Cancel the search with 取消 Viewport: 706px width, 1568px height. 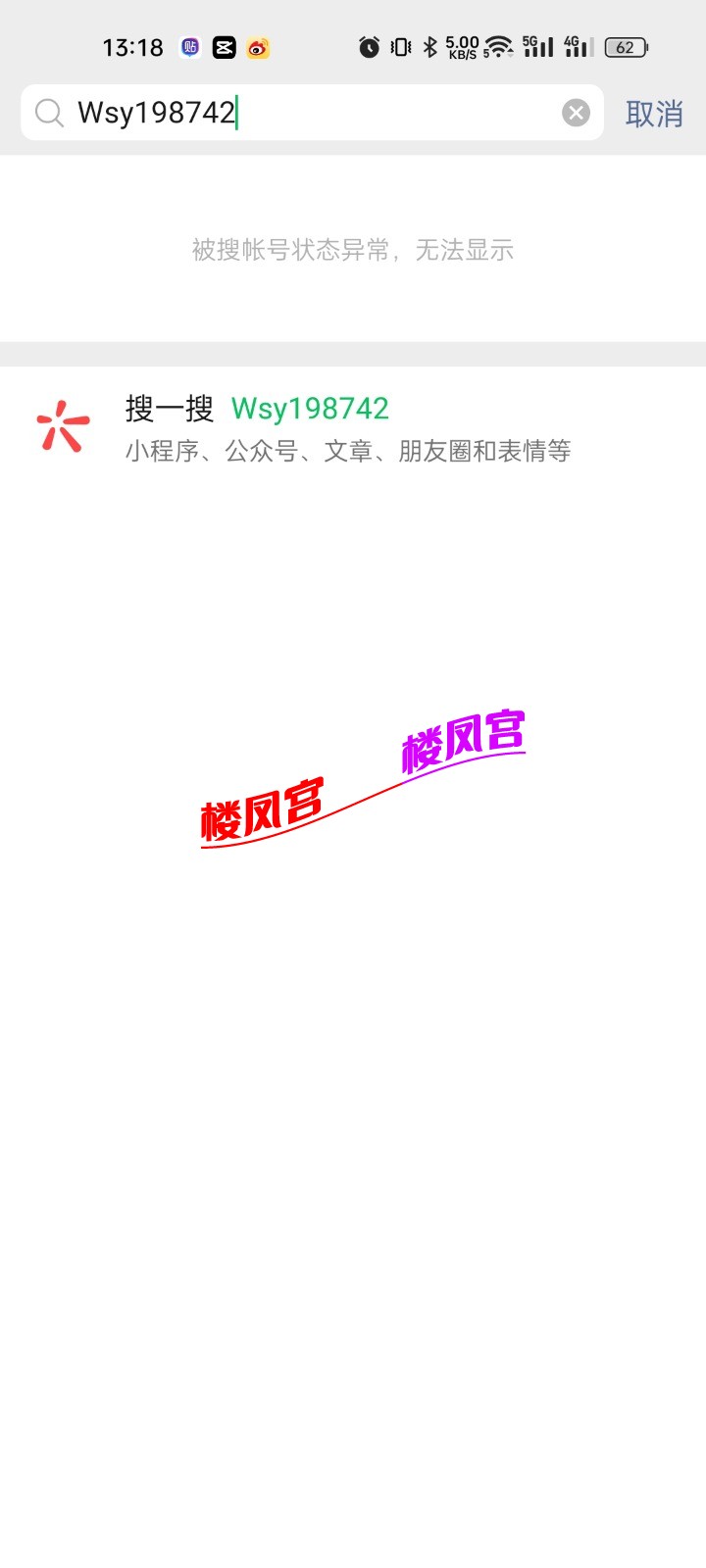pyautogui.click(x=654, y=114)
